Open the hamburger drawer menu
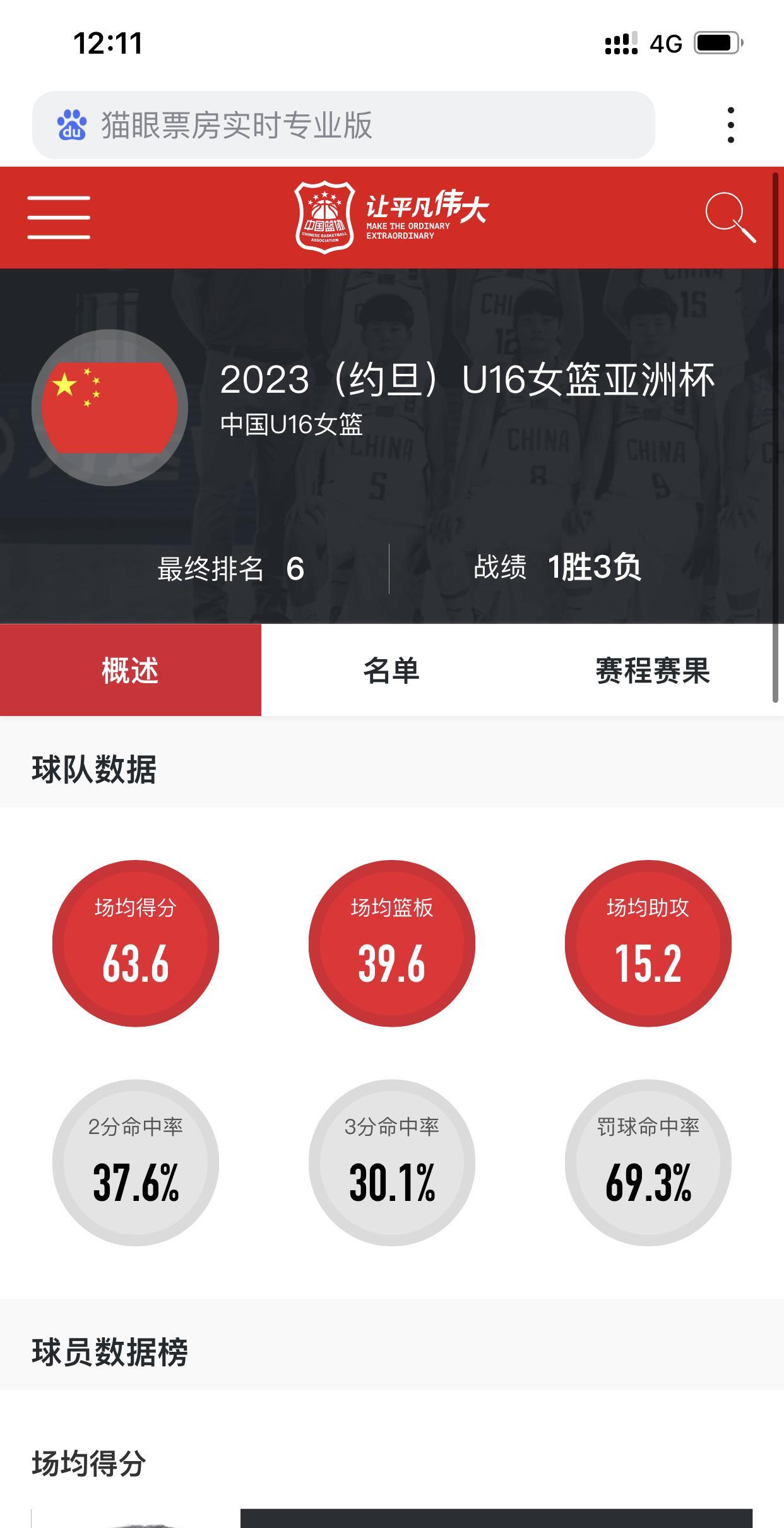 [59, 217]
